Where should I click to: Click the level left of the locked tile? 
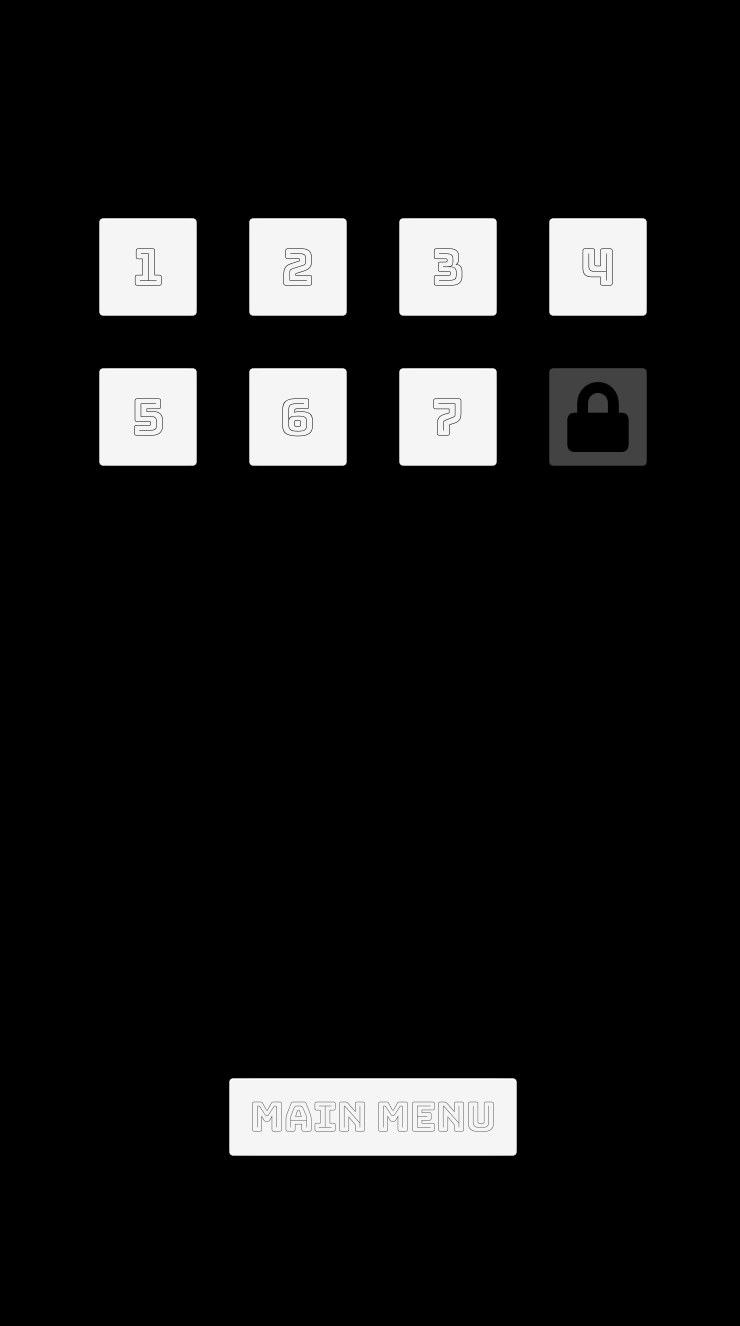(x=448, y=417)
